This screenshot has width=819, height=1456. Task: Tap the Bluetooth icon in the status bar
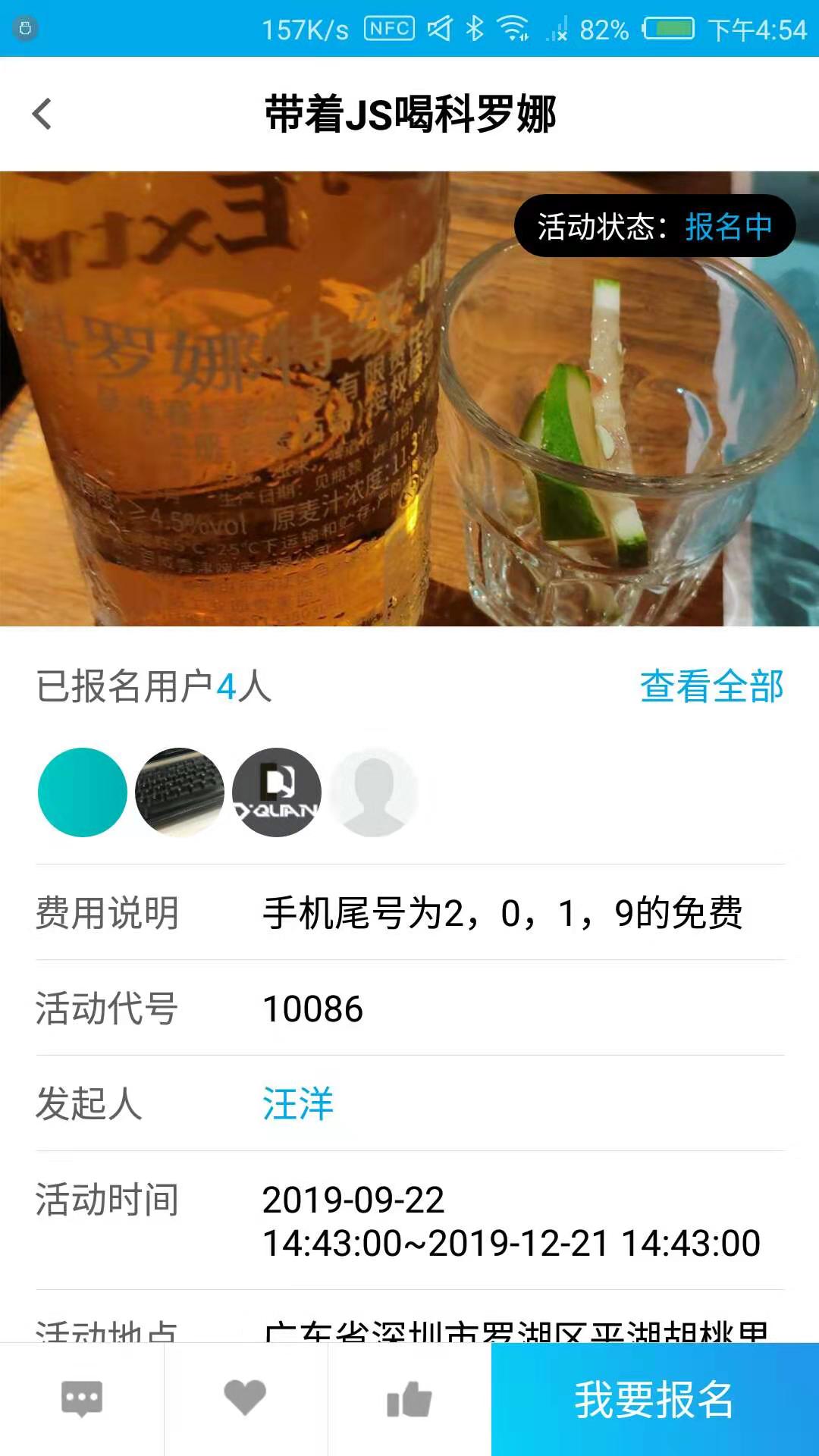click(x=472, y=27)
